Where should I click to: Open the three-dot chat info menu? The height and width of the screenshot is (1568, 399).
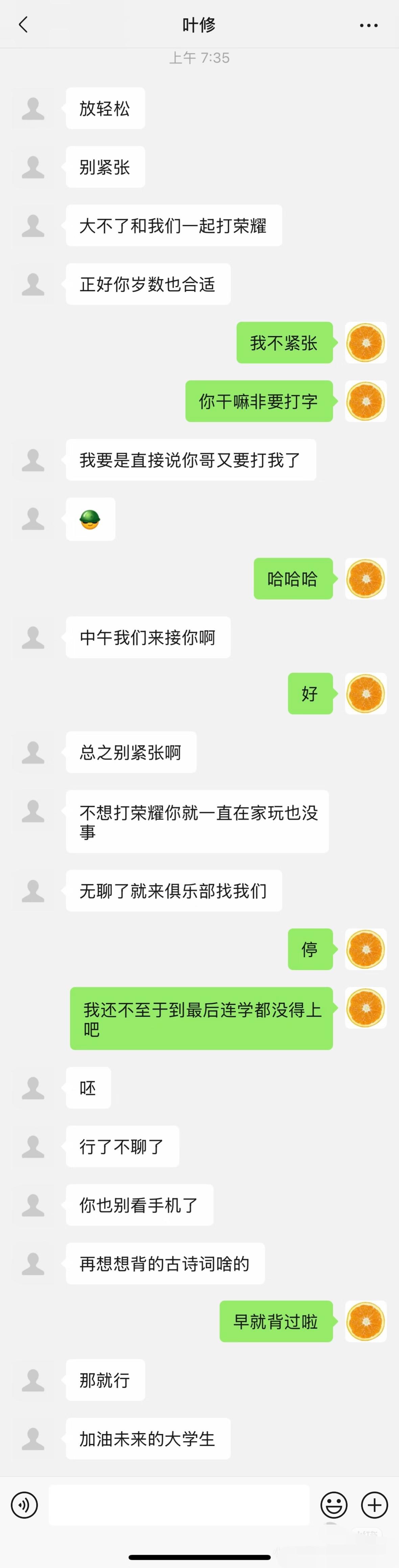[x=369, y=26]
